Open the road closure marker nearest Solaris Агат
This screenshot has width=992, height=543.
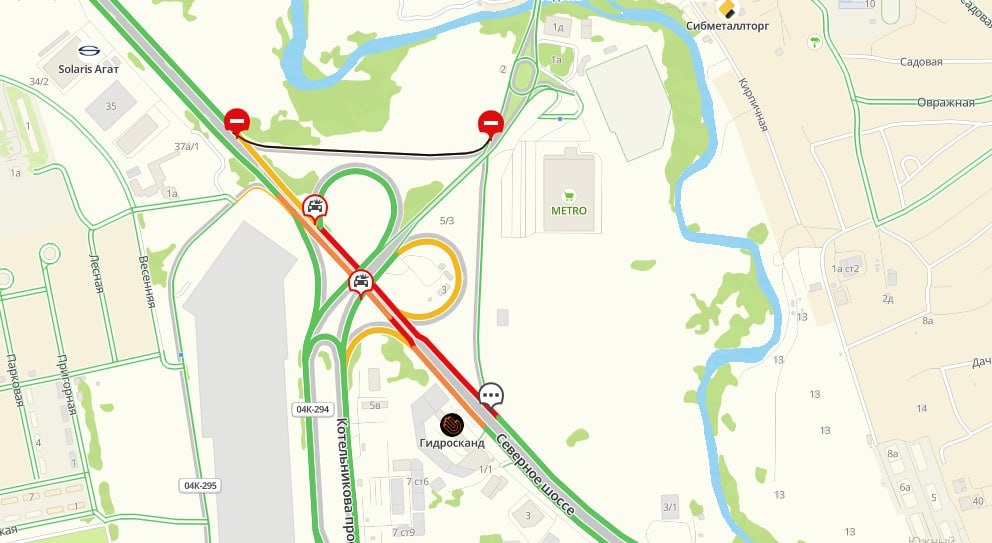coord(236,122)
